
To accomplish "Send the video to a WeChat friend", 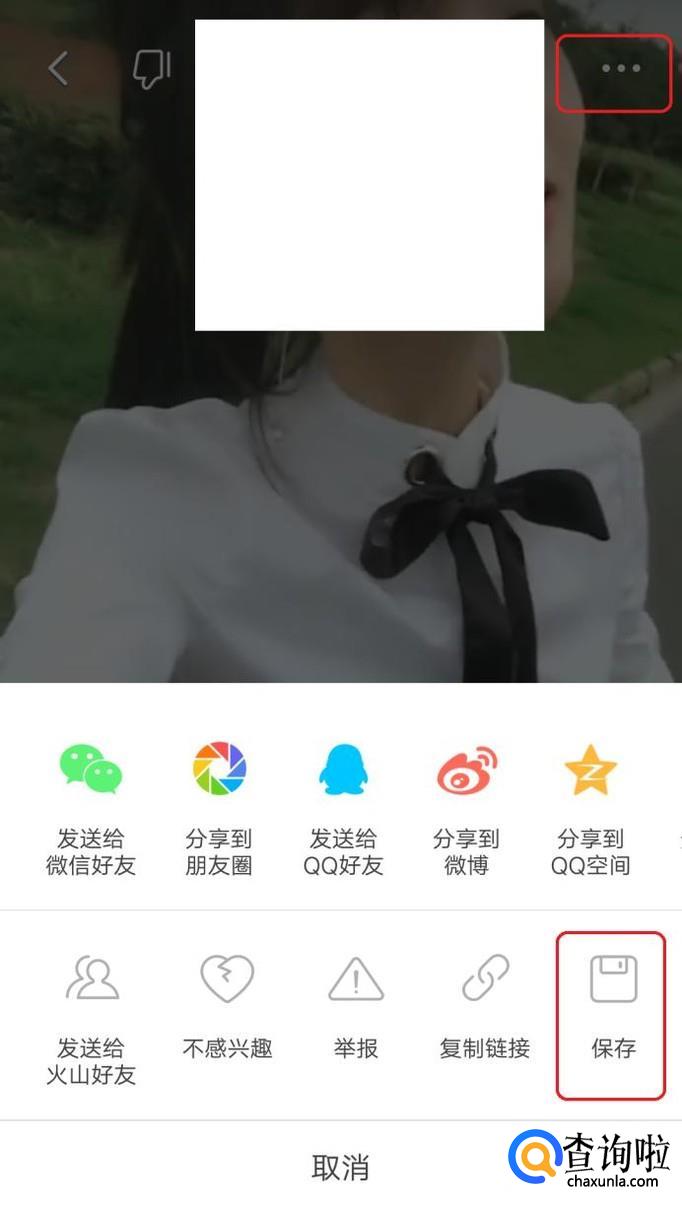I will coord(91,809).
